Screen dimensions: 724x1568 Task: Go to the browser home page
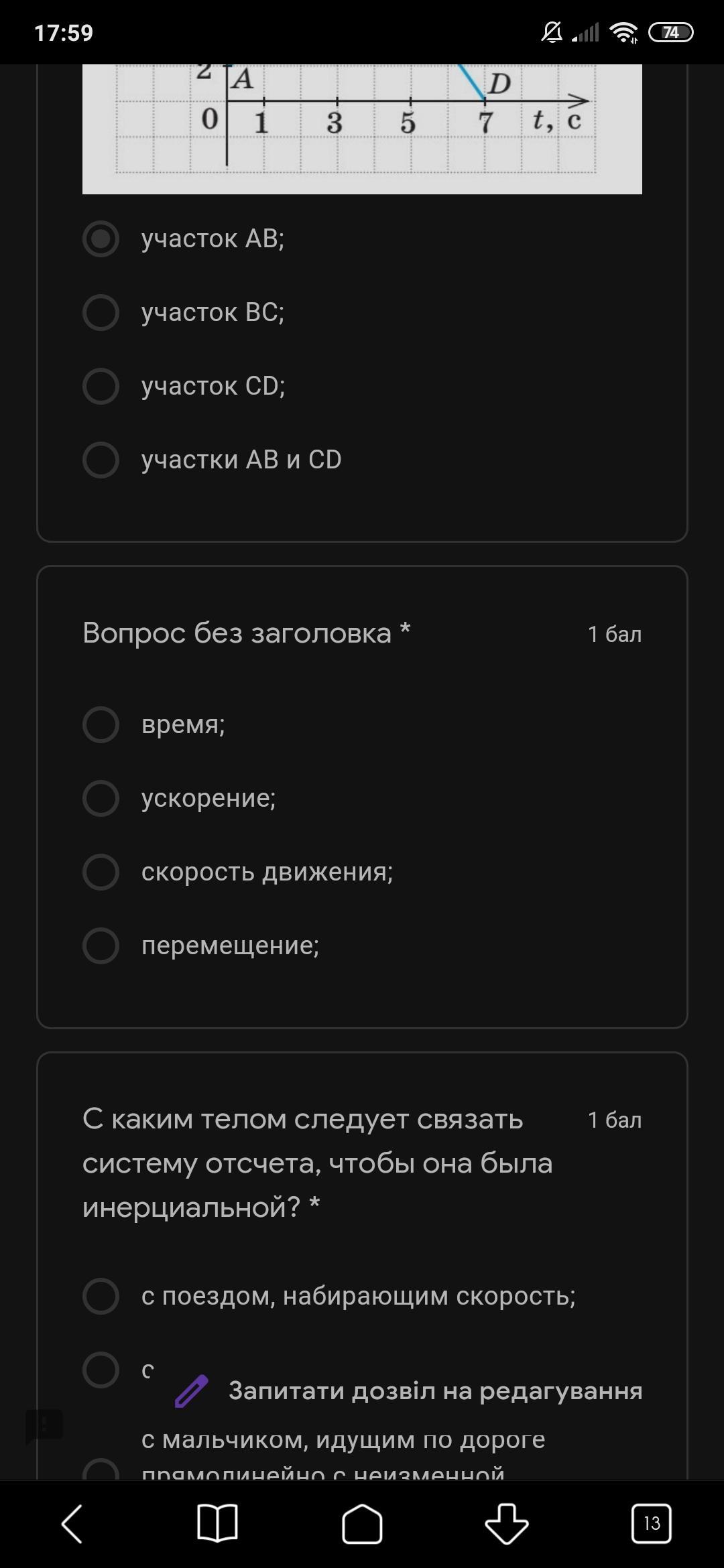point(362,1523)
